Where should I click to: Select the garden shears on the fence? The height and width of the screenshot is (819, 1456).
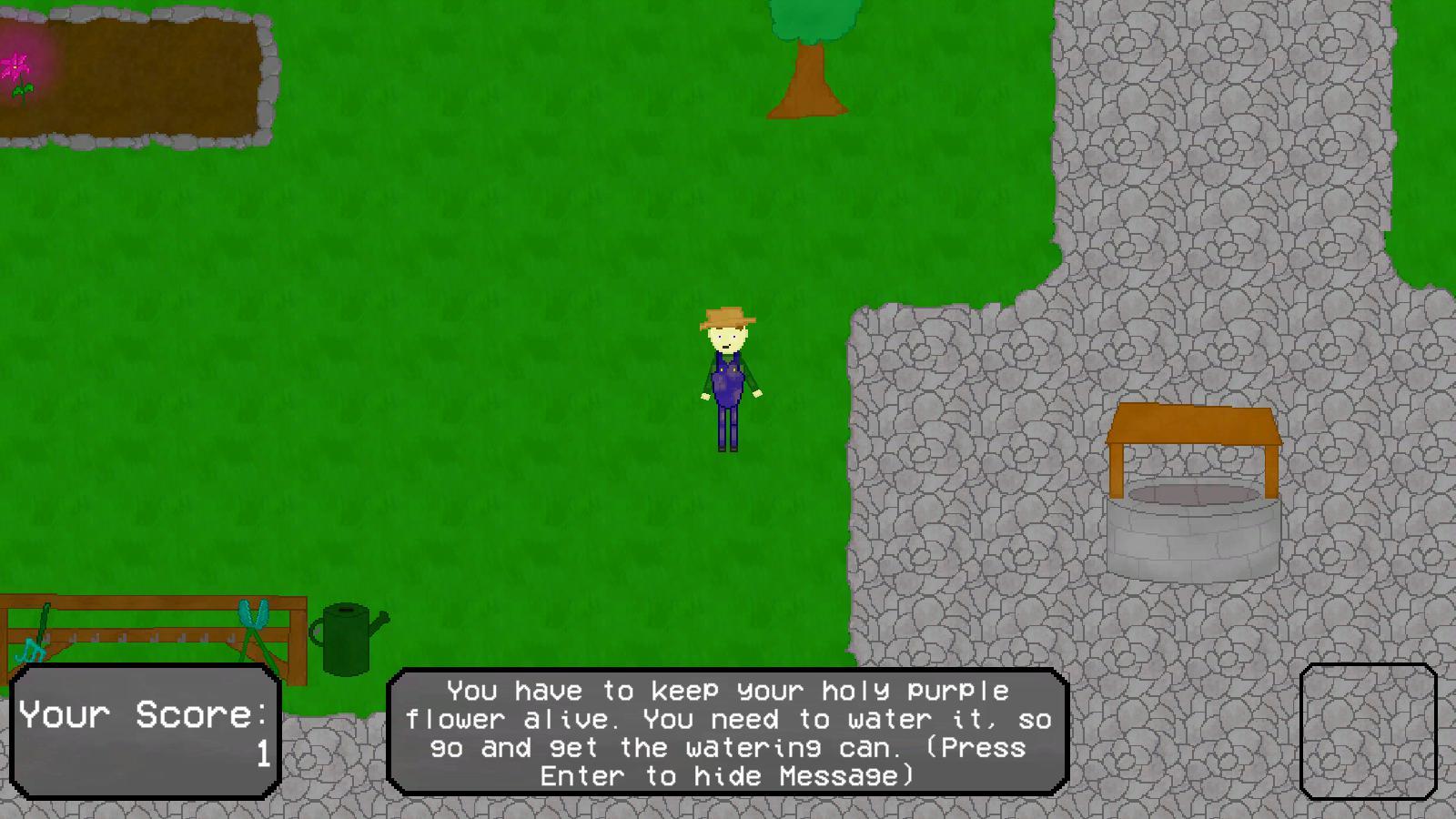[x=255, y=628]
